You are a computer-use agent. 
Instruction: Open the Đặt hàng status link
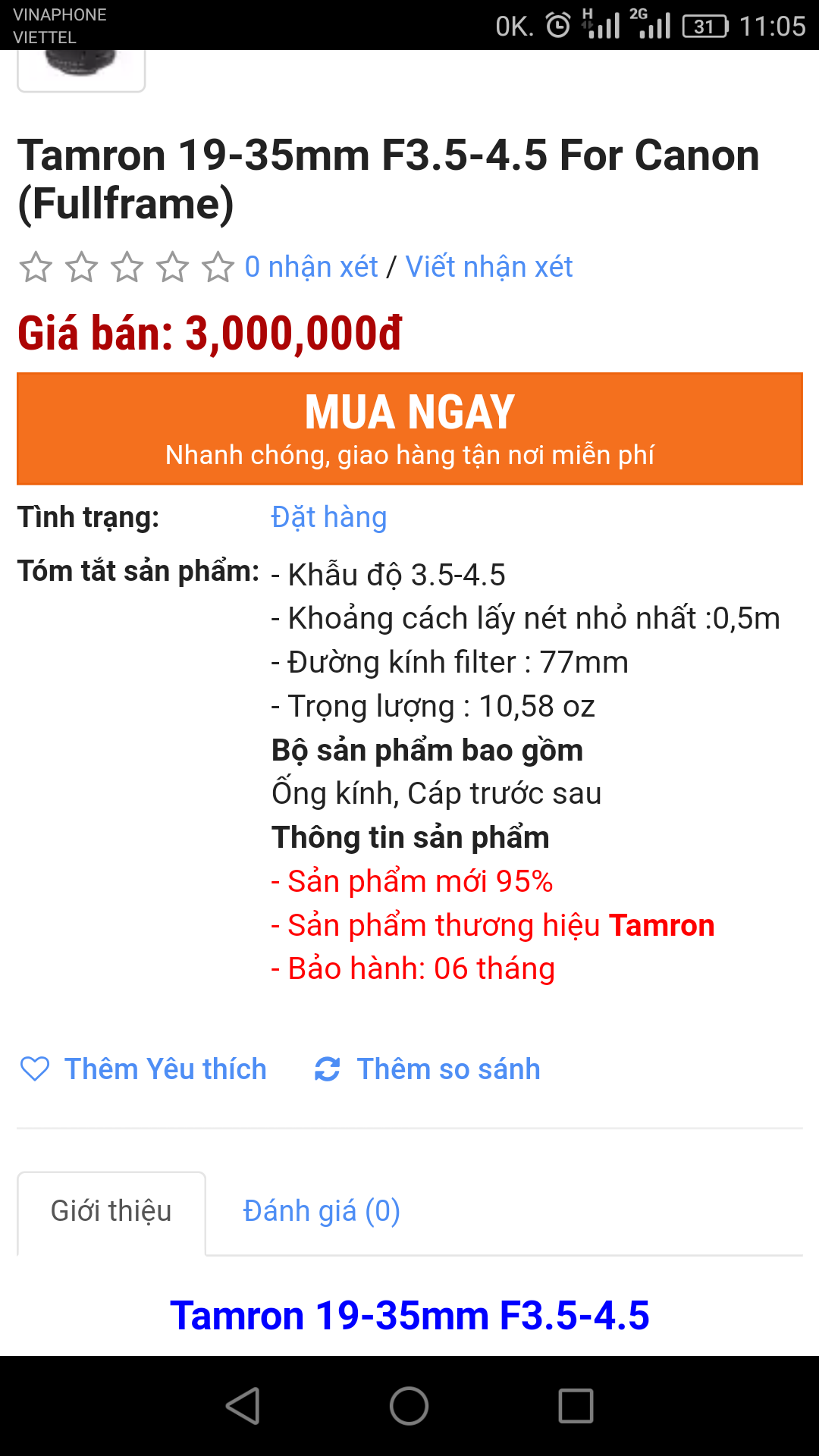pos(329,517)
